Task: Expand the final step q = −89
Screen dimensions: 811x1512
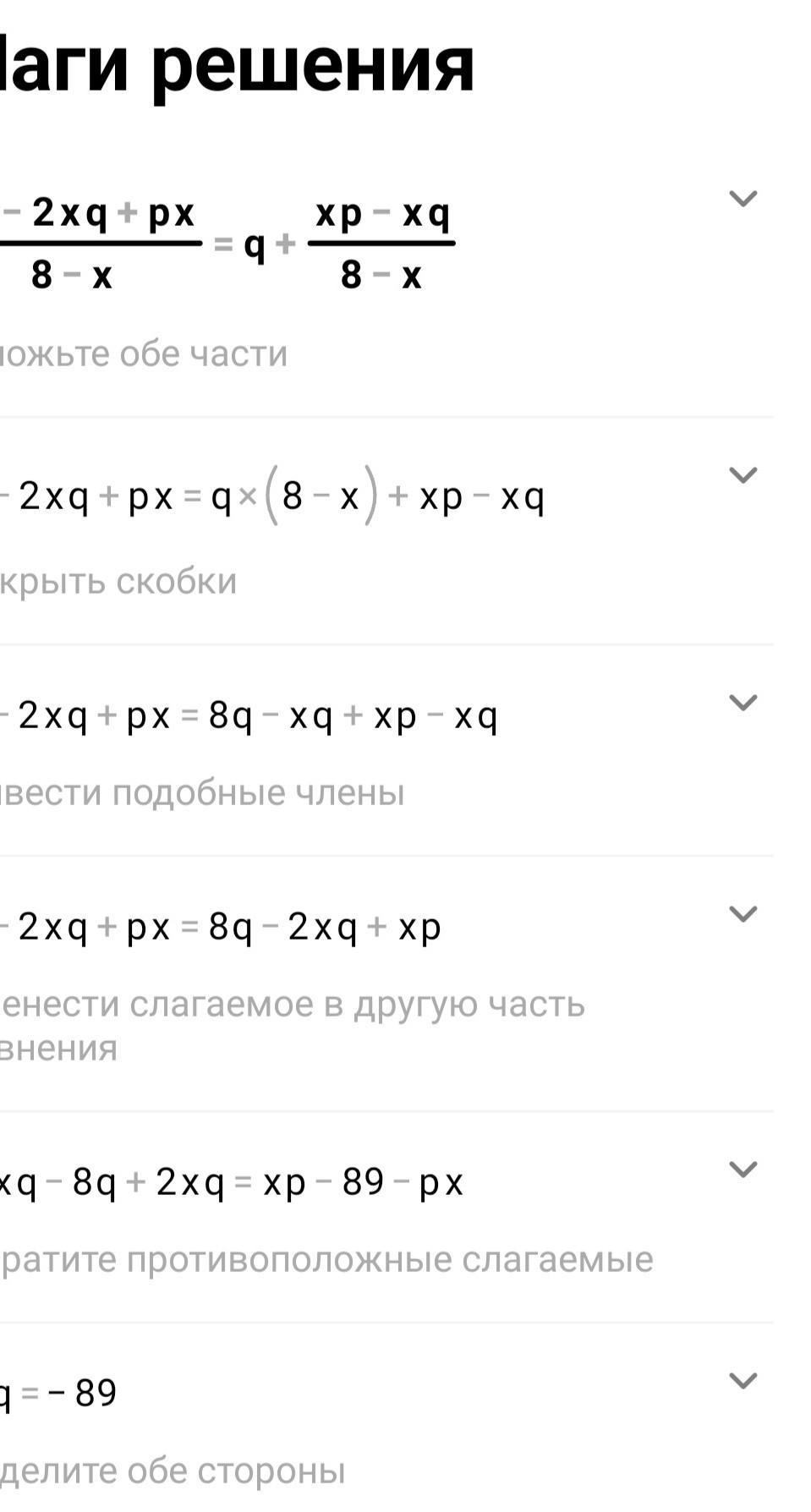Action: (743, 1381)
